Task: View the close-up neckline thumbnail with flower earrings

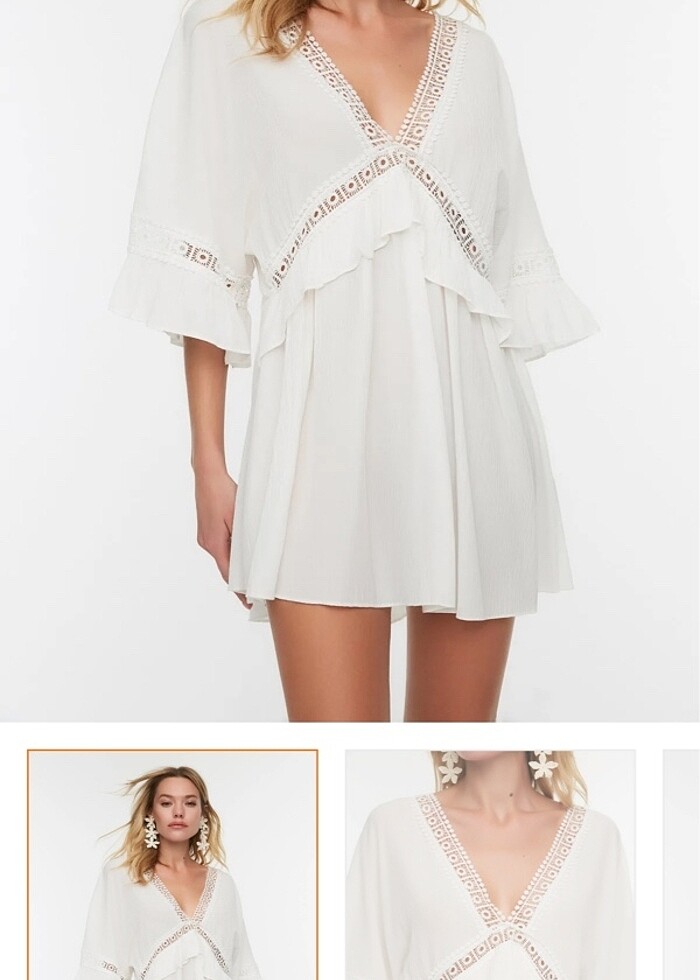Action: click(490, 865)
